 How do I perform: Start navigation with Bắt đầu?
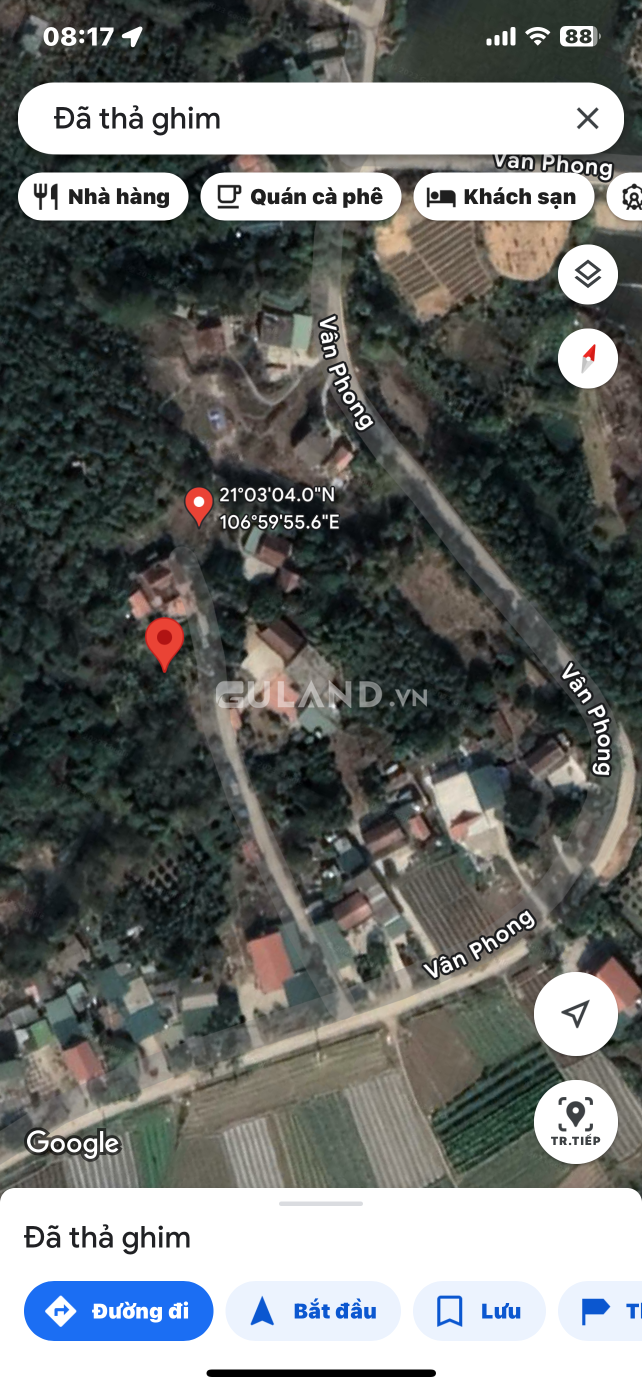point(314,1311)
